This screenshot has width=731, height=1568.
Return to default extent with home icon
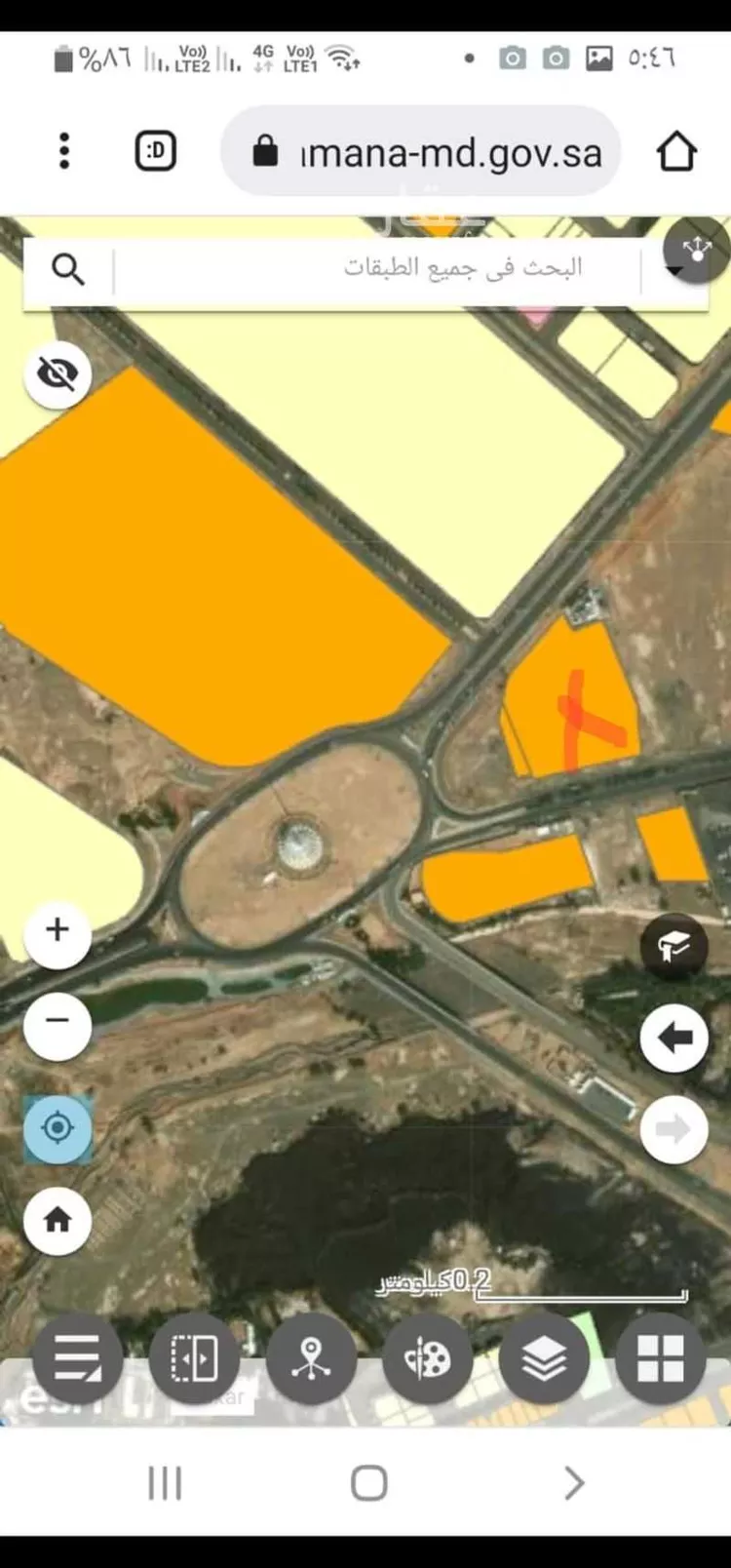click(x=57, y=1219)
